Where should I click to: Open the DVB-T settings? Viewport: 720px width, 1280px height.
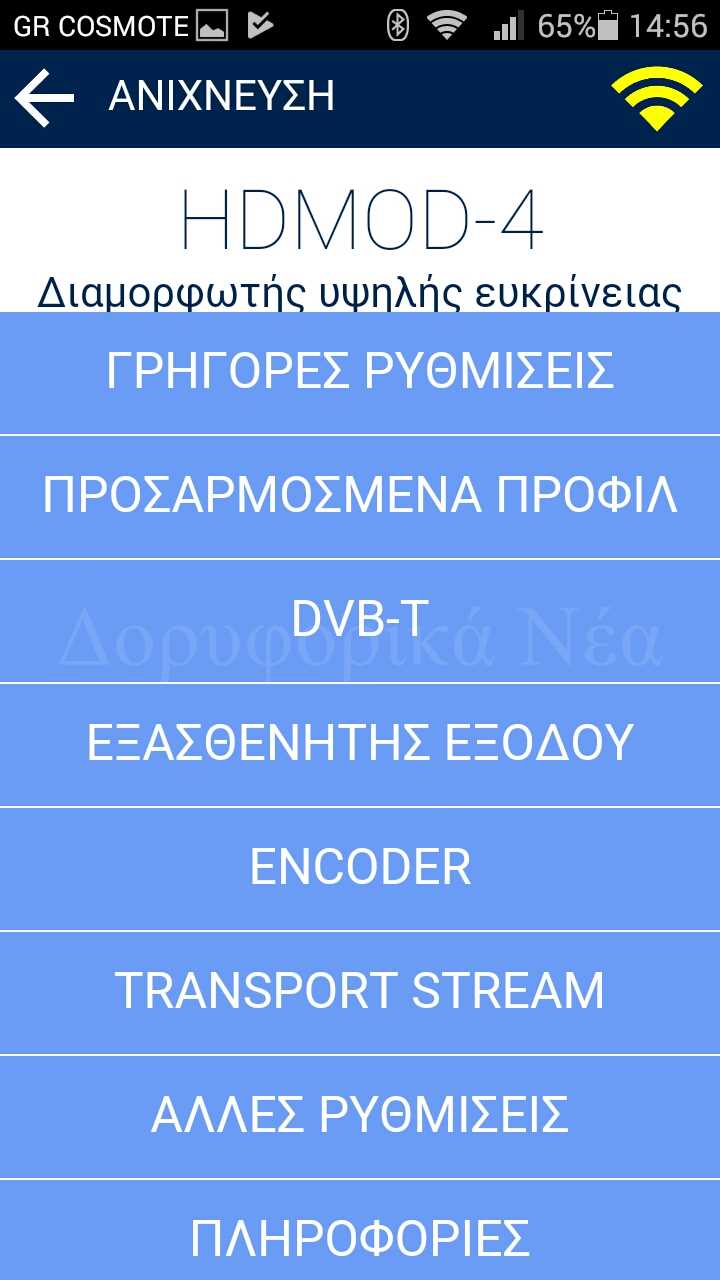360,621
